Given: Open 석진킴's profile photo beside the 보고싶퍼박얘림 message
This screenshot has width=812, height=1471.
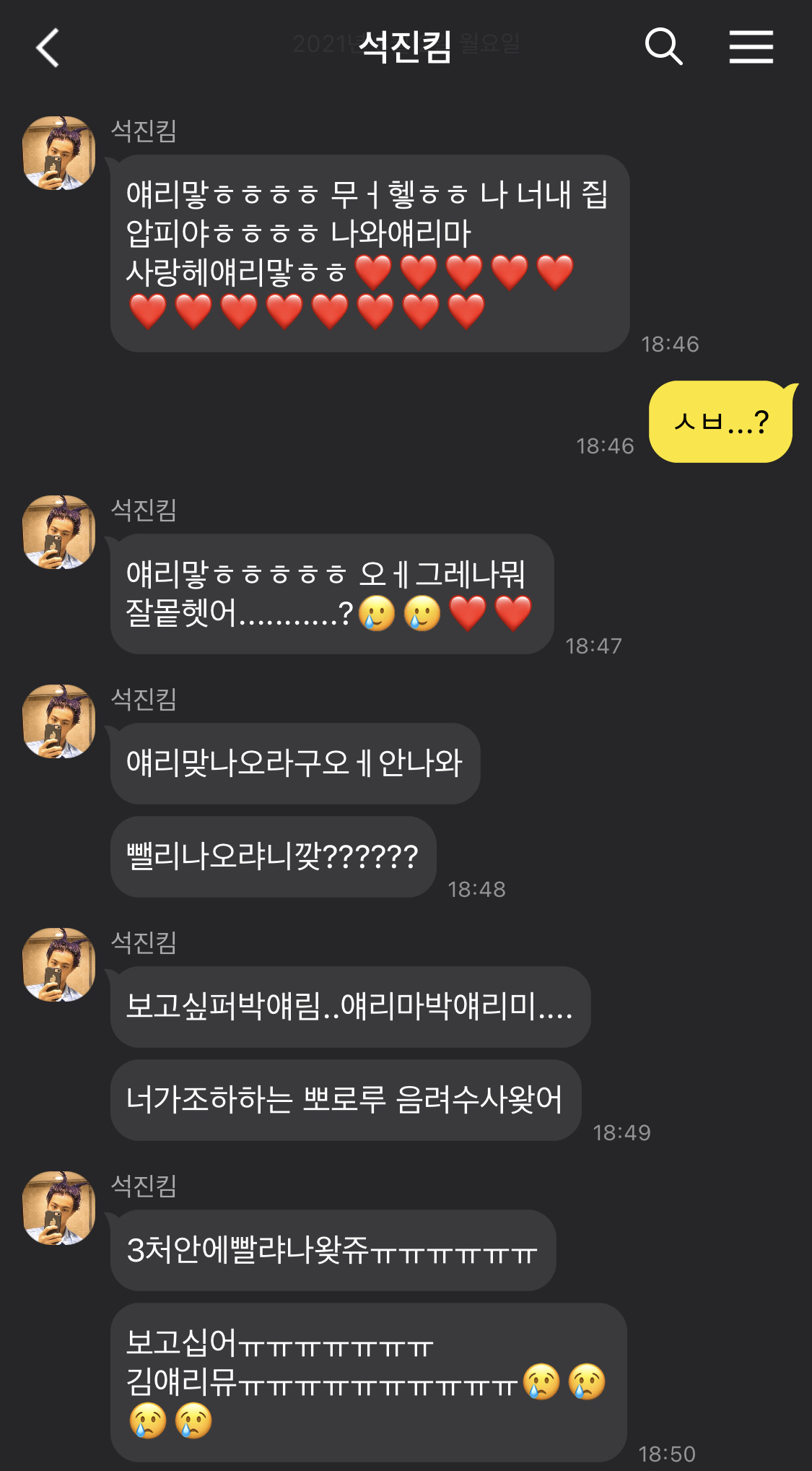Looking at the screenshot, I should pos(59,965).
